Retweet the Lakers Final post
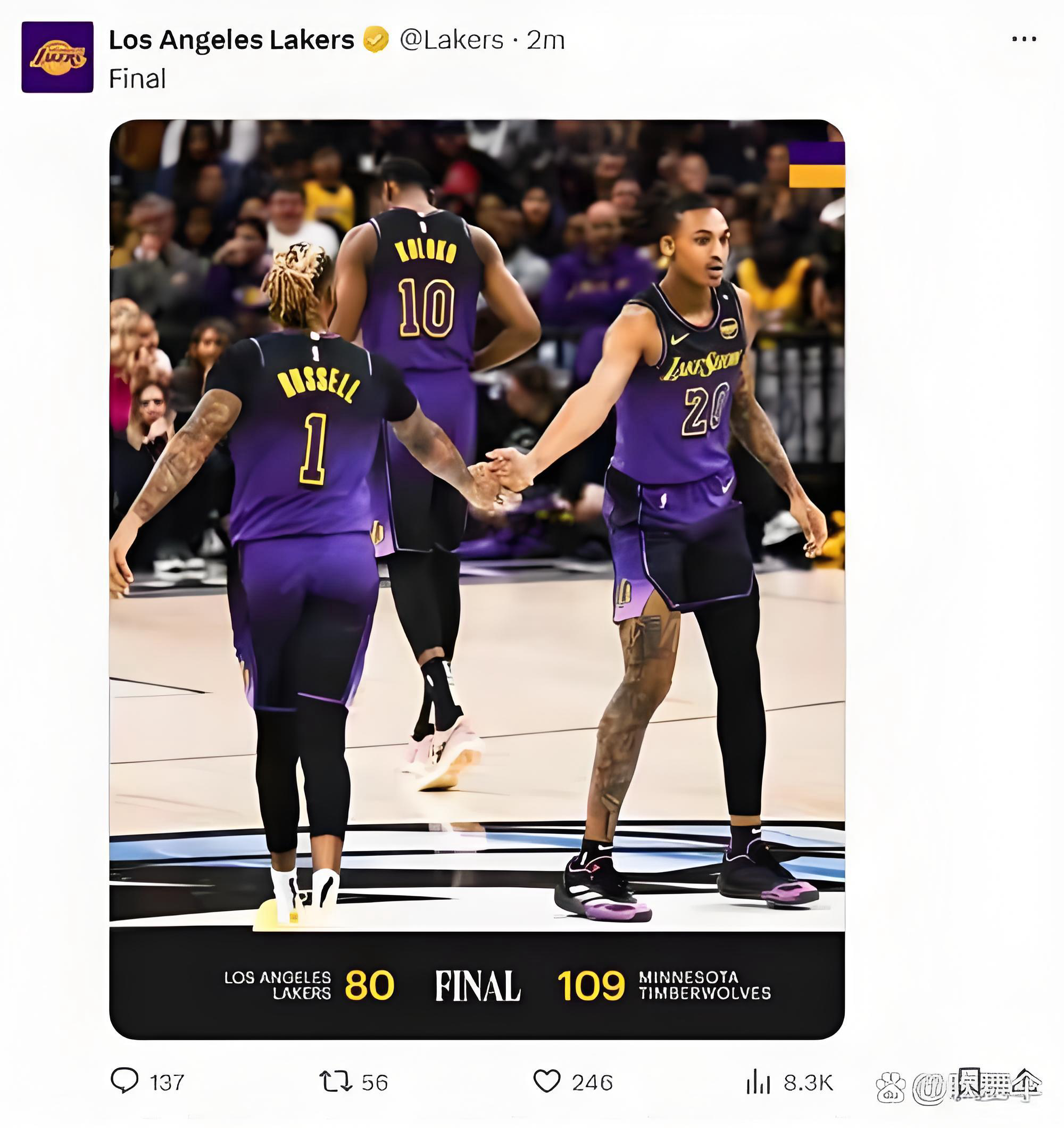 336,1082
